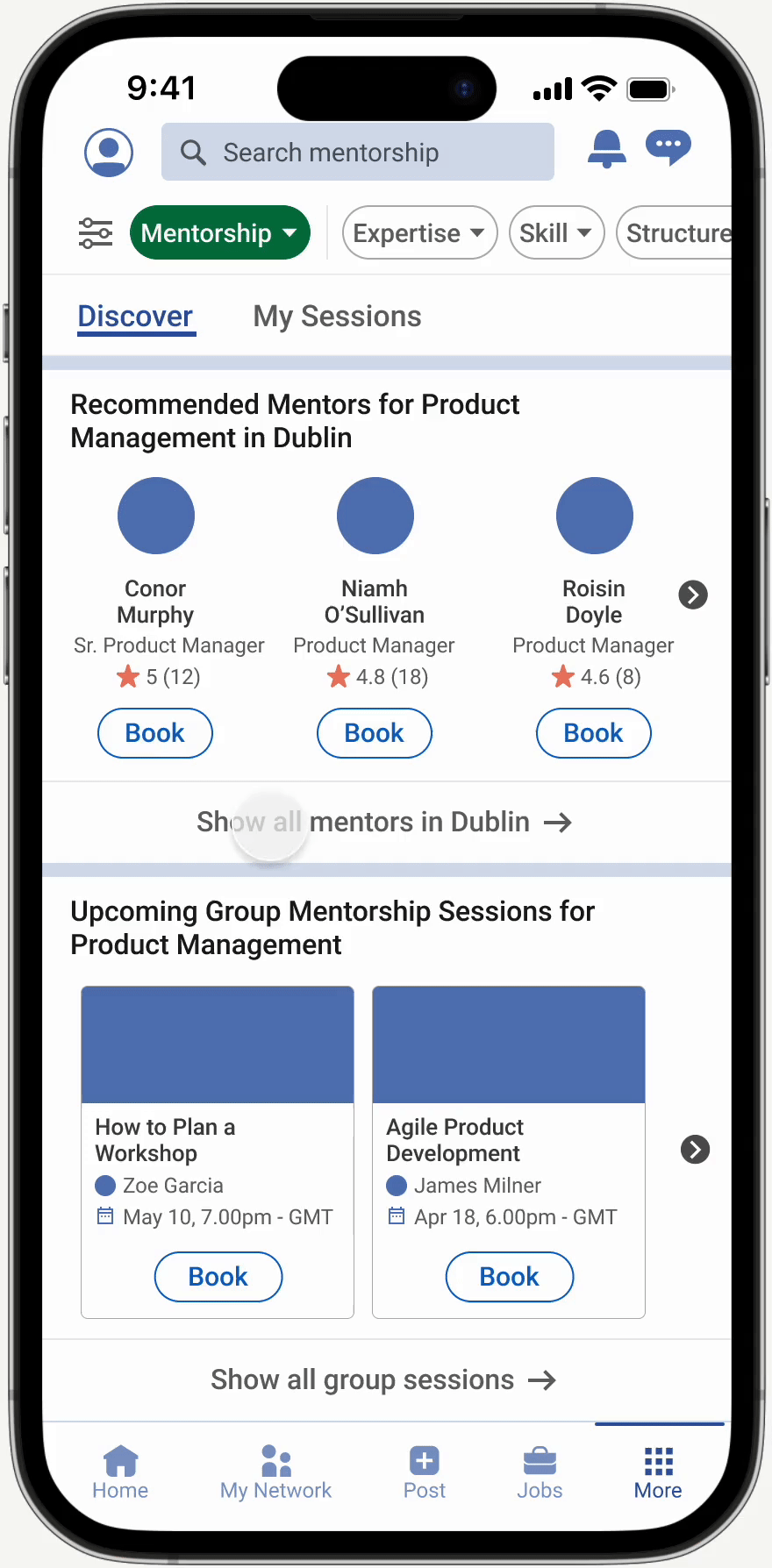The width and height of the screenshot is (772, 1568).
Task: Go to the Home tab
Action: [x=120, y=1472]
